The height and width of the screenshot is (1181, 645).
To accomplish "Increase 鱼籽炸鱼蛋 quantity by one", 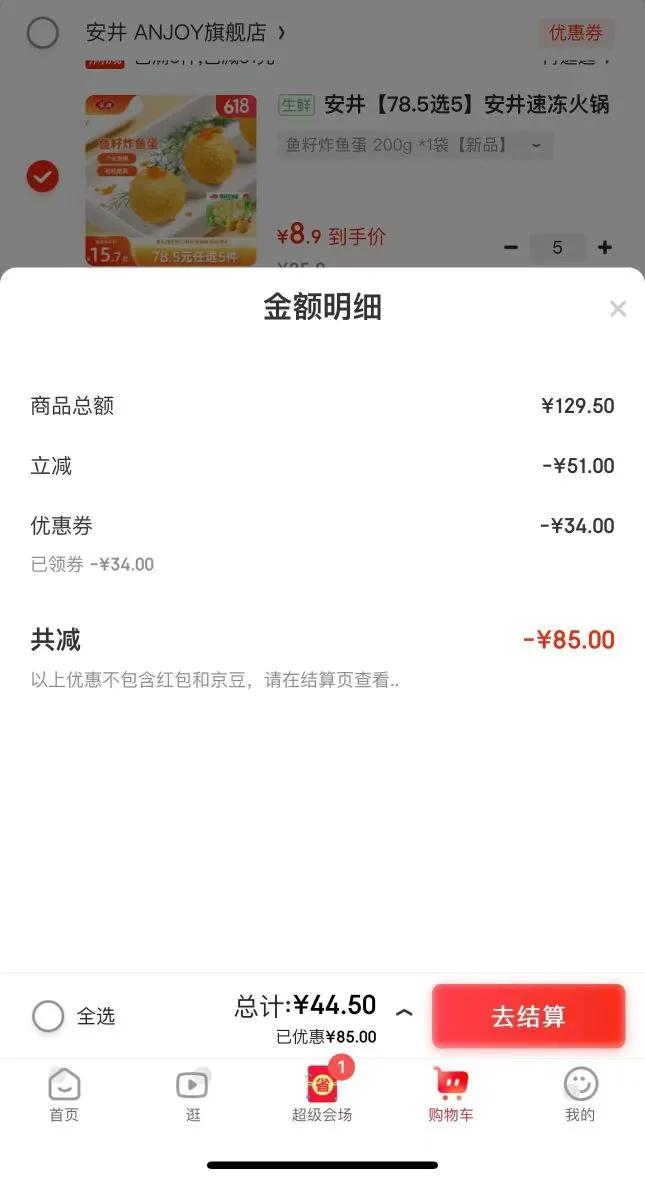I will (x=604, y=247).
